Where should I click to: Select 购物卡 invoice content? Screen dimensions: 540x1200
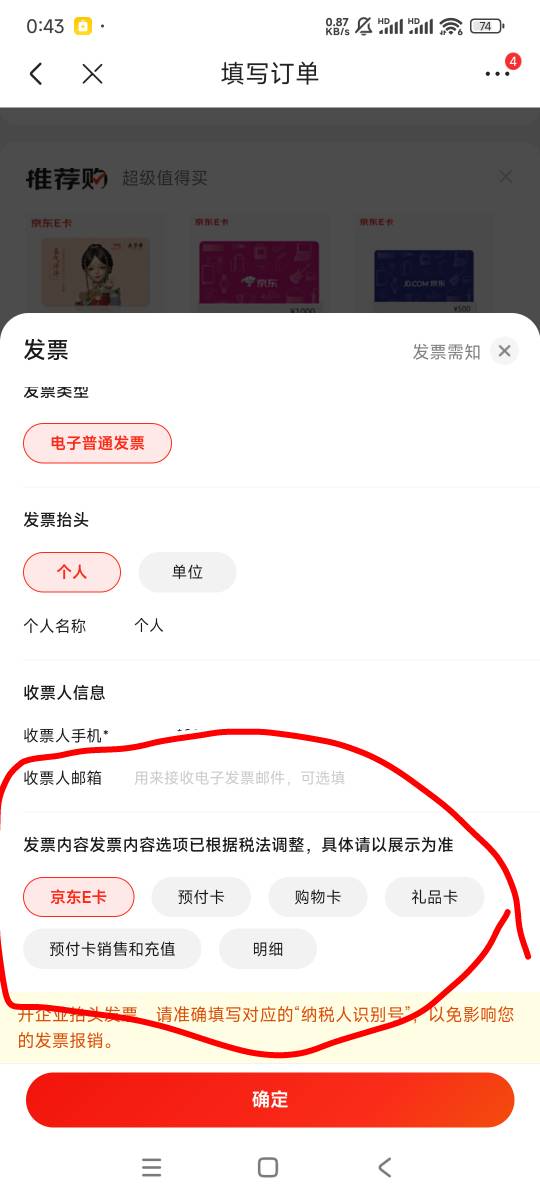pos(318,897)
